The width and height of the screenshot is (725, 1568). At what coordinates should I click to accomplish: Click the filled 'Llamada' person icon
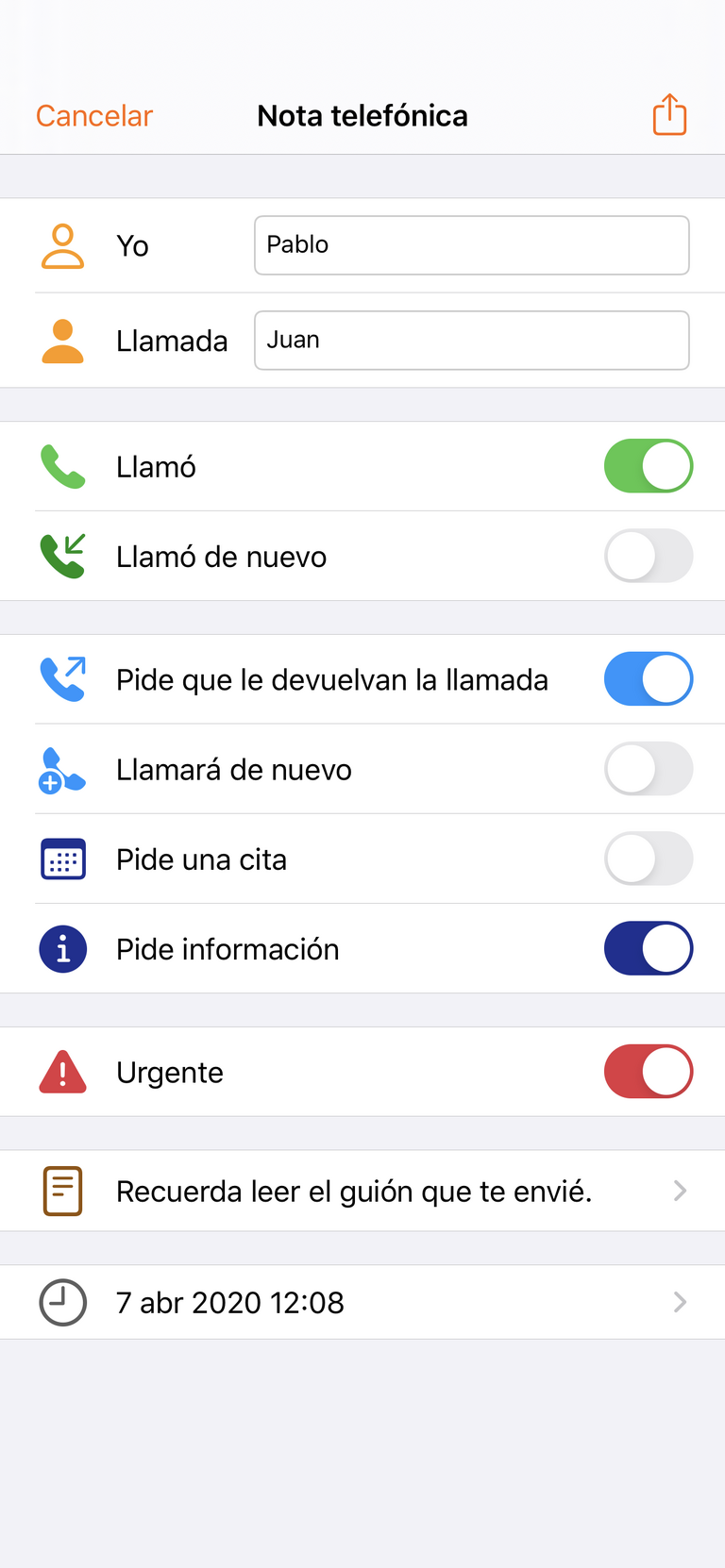tap(61, 341)
